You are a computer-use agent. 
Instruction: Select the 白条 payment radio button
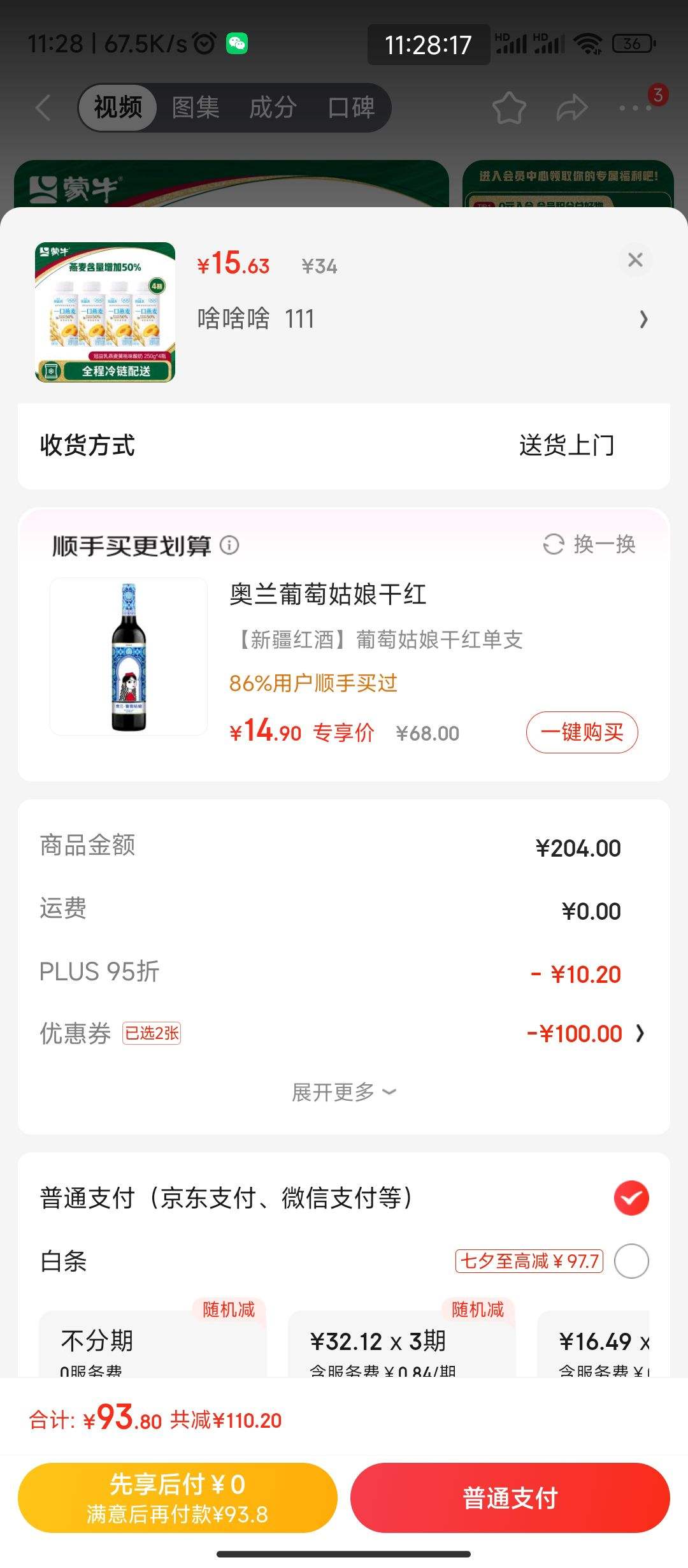[631, 1261]
